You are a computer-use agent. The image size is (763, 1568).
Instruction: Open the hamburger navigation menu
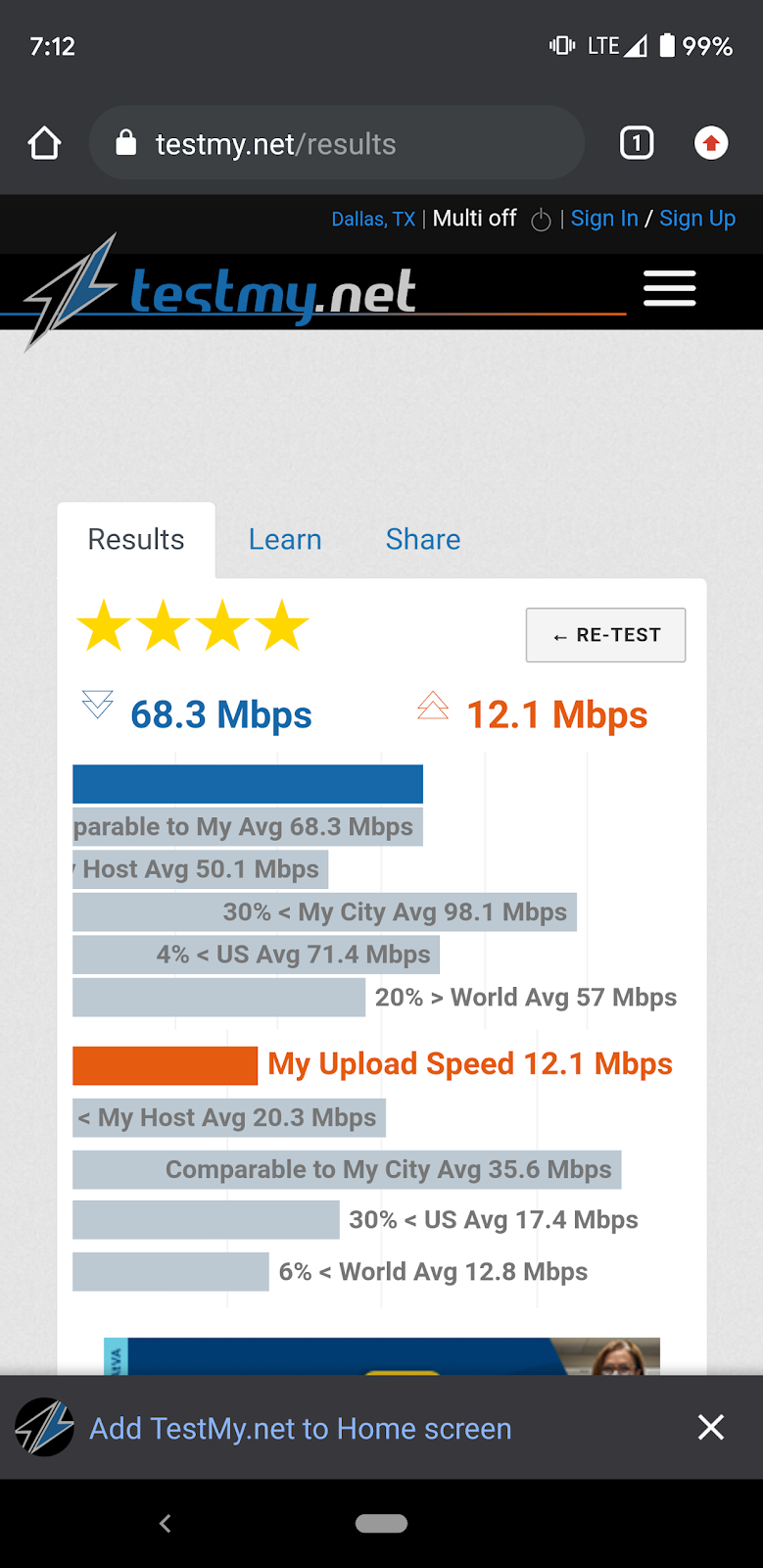click(x=670, y=289)
